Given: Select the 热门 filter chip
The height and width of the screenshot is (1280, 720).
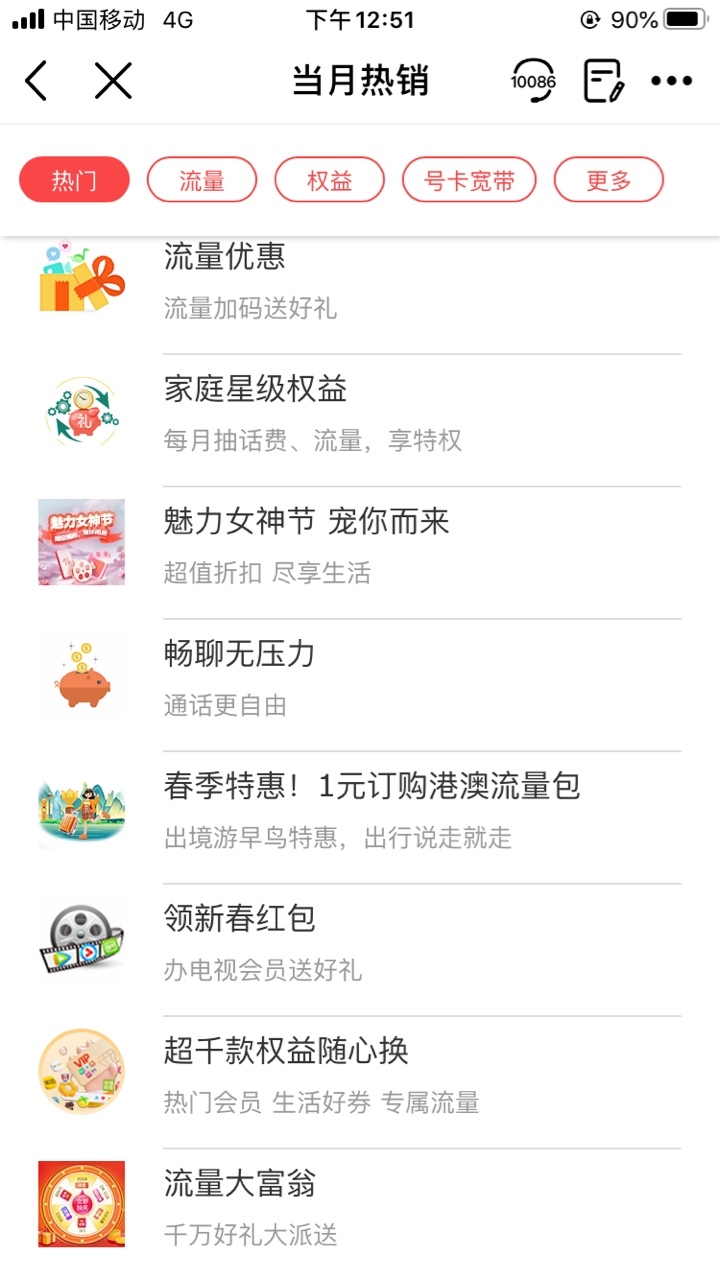Looking at the screenshot, I should point(75,180).
